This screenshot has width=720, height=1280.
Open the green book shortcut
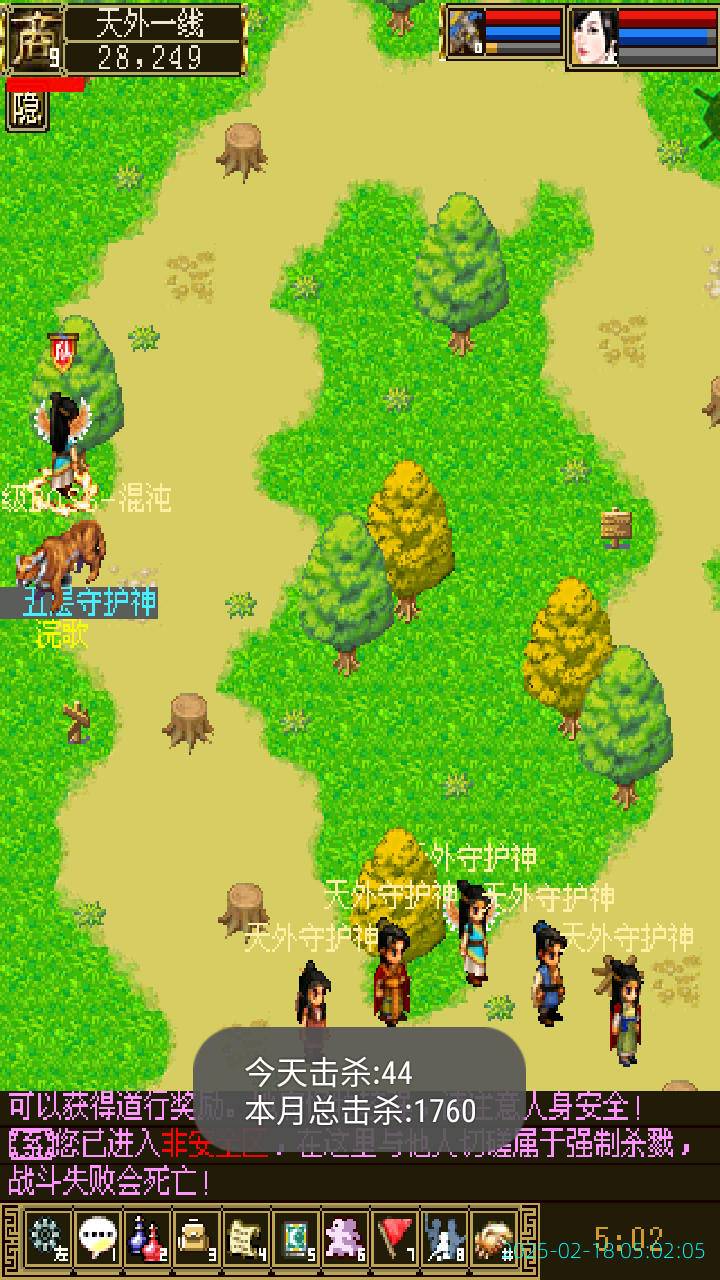point(296,1236)
